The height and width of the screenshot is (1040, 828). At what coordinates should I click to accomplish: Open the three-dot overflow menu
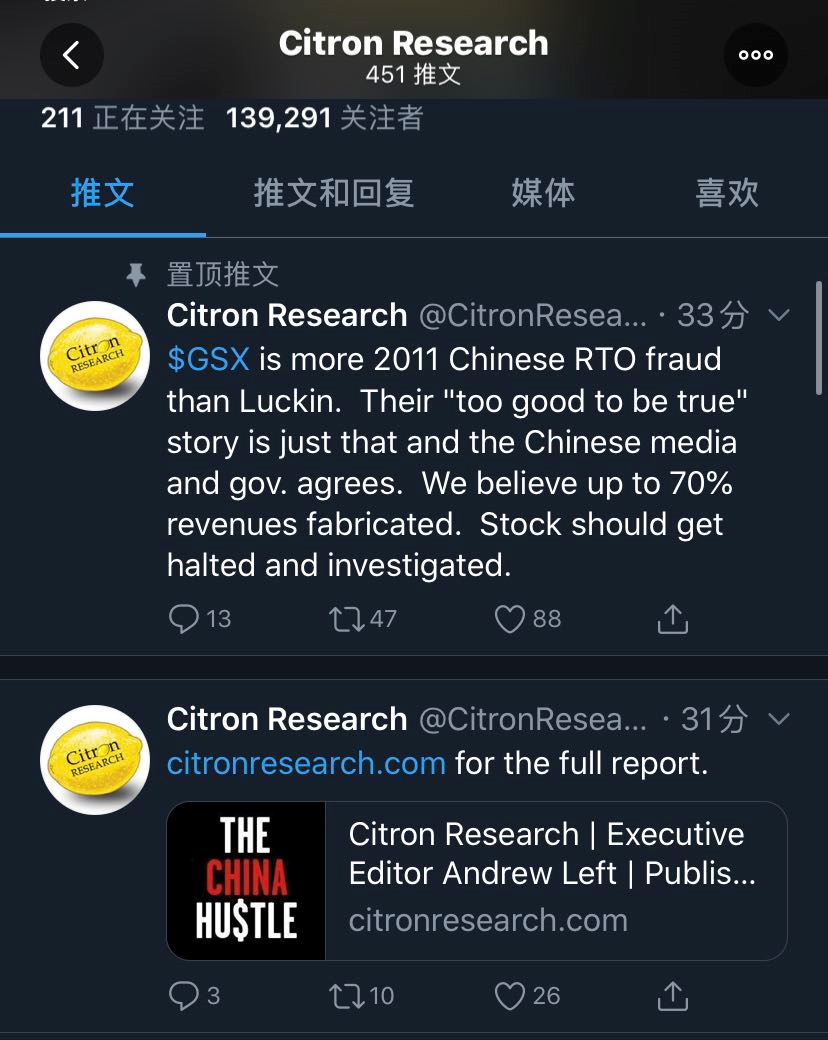(x=755, y=55)
